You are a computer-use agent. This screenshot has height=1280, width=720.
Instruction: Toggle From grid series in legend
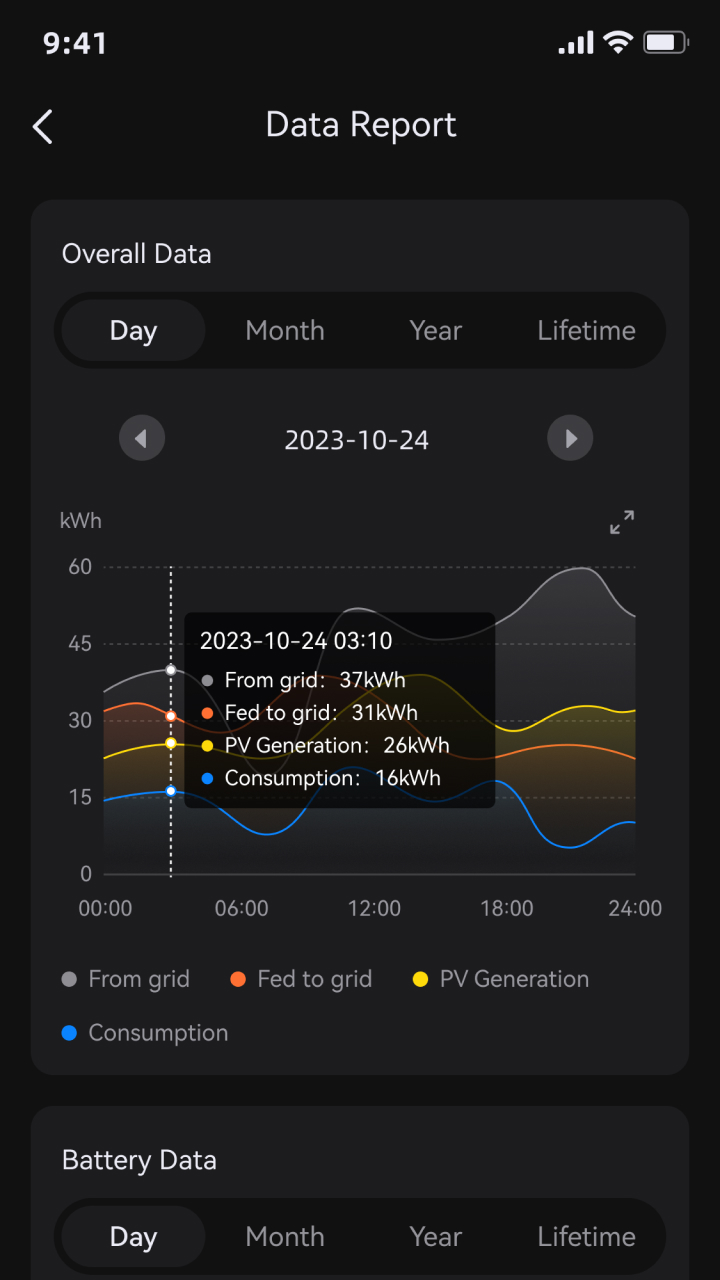click(126, 979)
